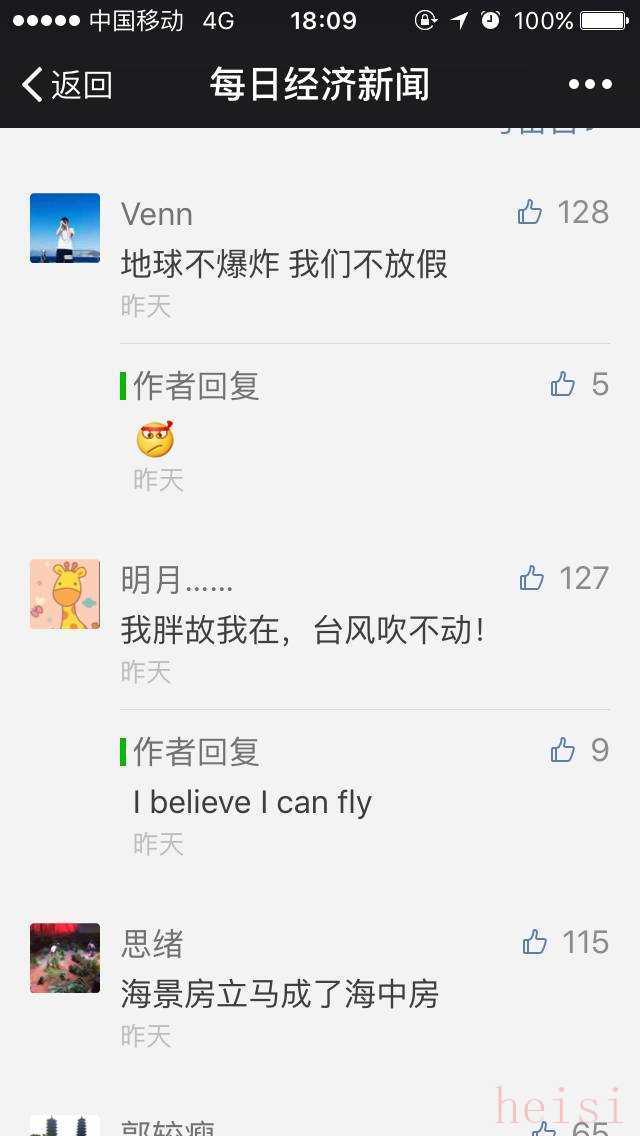Like the 'I believe I can fly' reply
Screen dimensions: 640x1136
563,750
